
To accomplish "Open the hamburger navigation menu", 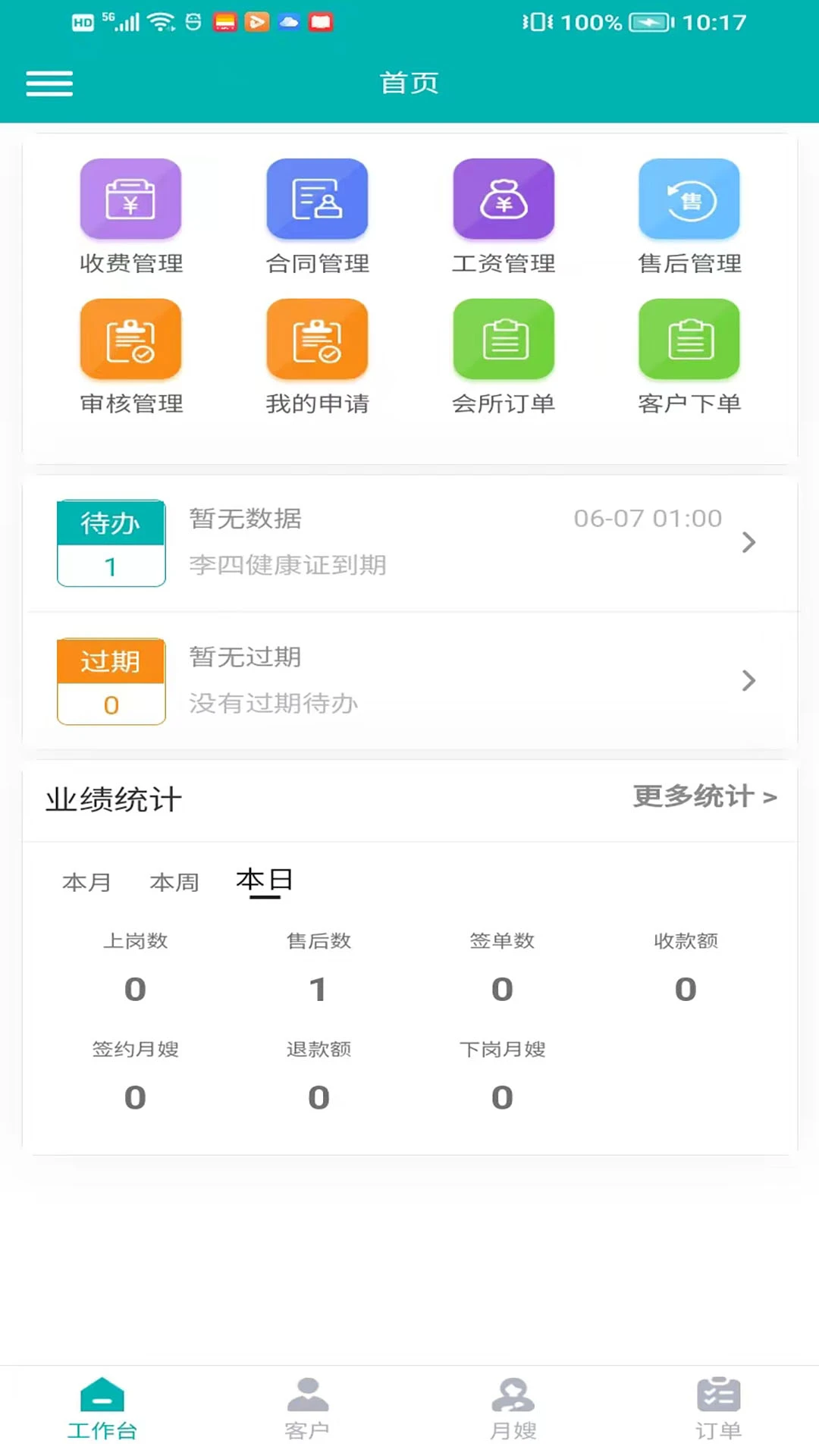I will pyautogui.click(x=49, y=83).
